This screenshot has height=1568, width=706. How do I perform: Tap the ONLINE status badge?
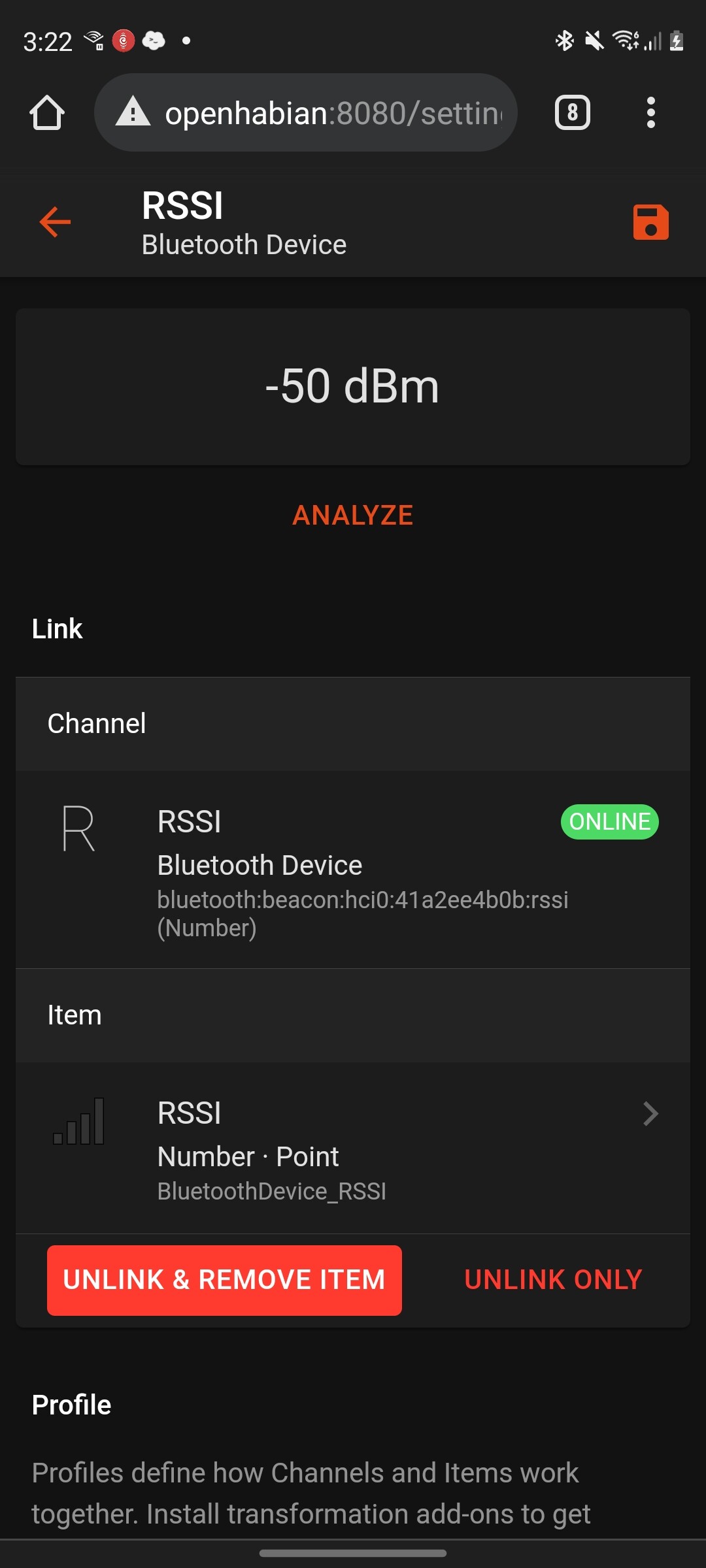pos(609,821)
